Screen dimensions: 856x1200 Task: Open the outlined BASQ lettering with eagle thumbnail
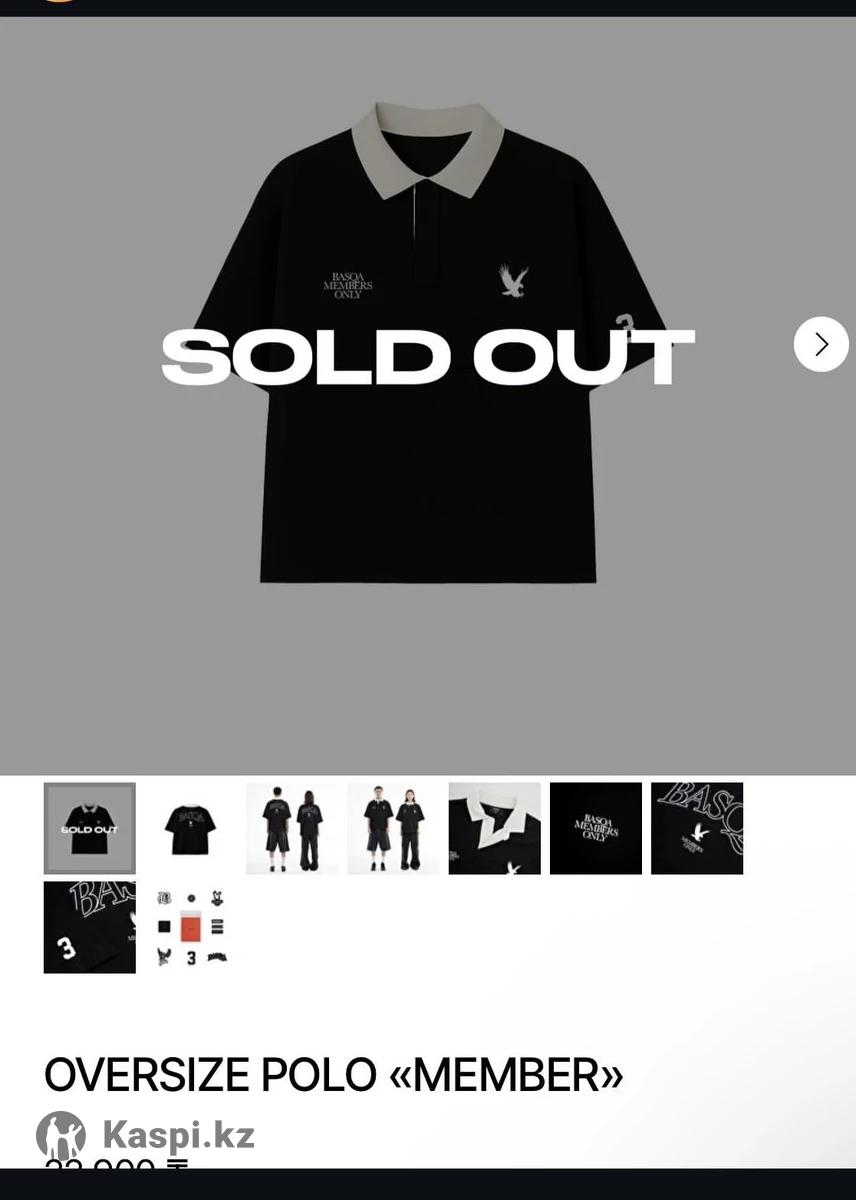[697, 828]
